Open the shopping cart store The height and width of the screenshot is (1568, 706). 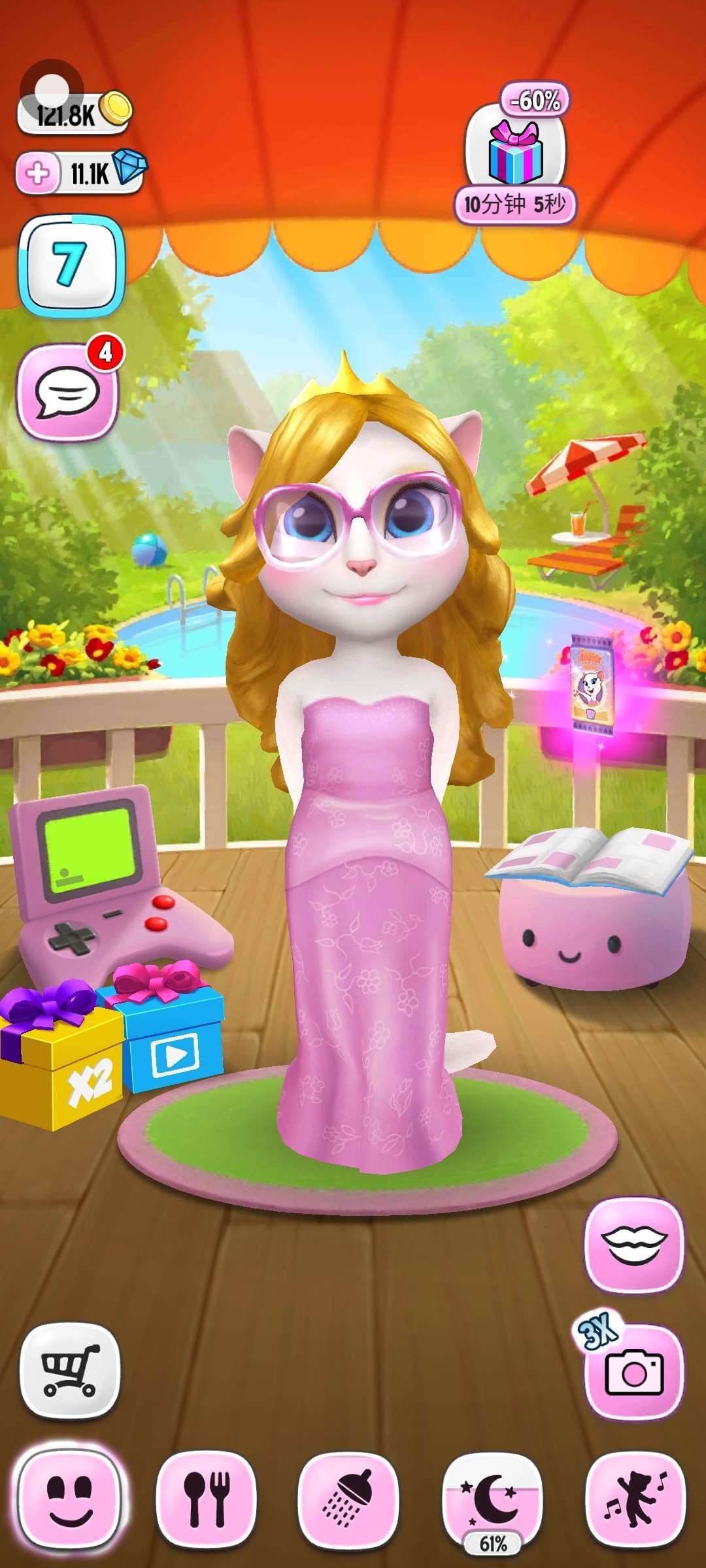[70, 1371]
